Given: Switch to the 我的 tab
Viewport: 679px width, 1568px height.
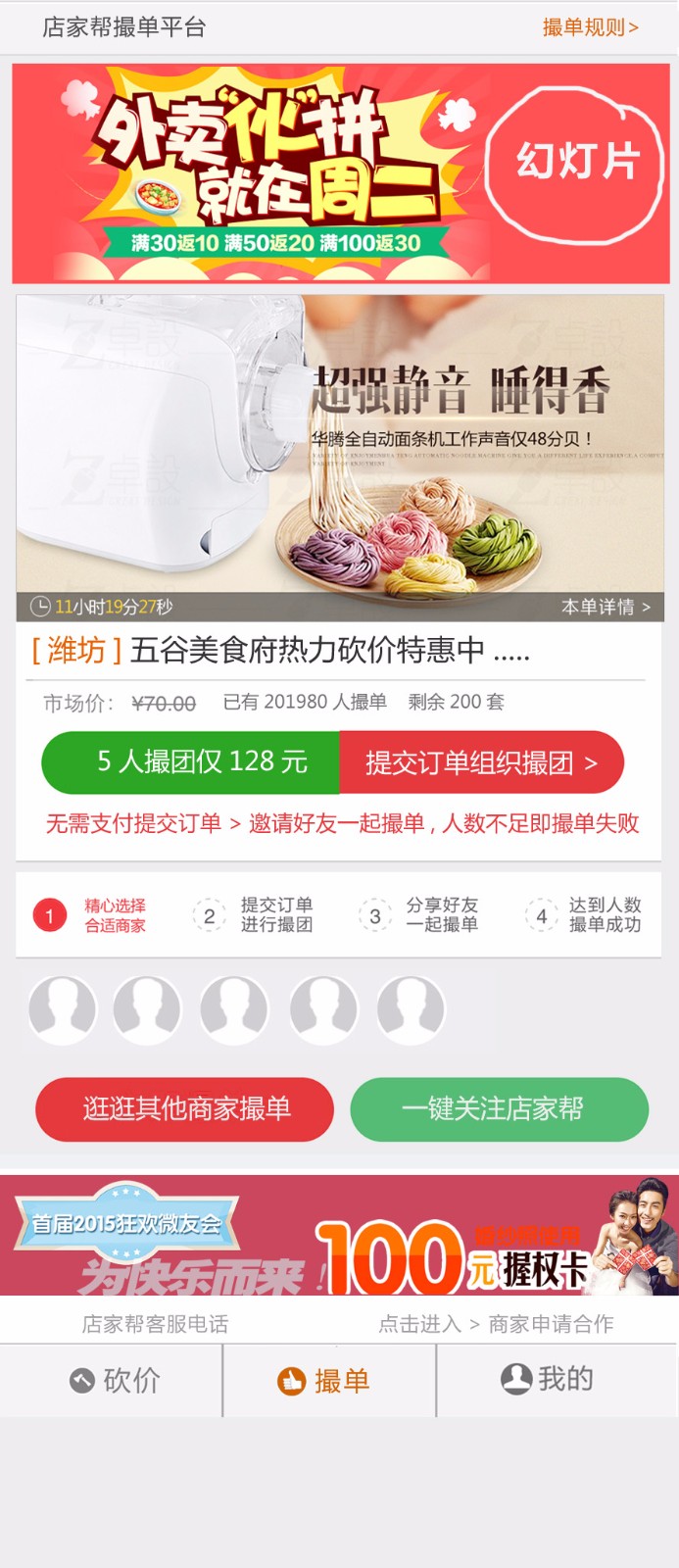Looking at the screenshot, I should (x=548, y=1379).
